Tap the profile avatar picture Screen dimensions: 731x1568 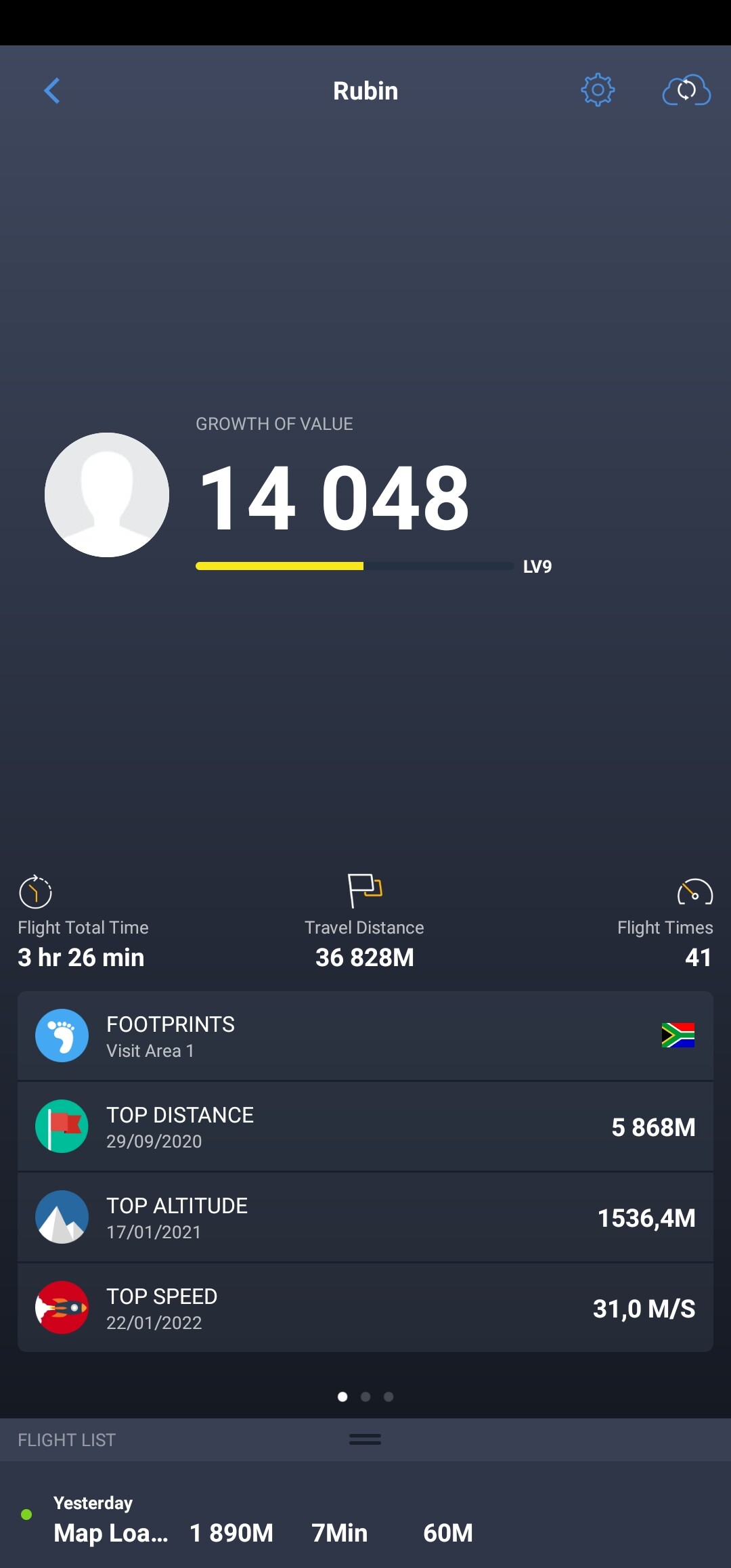(107, 495)
